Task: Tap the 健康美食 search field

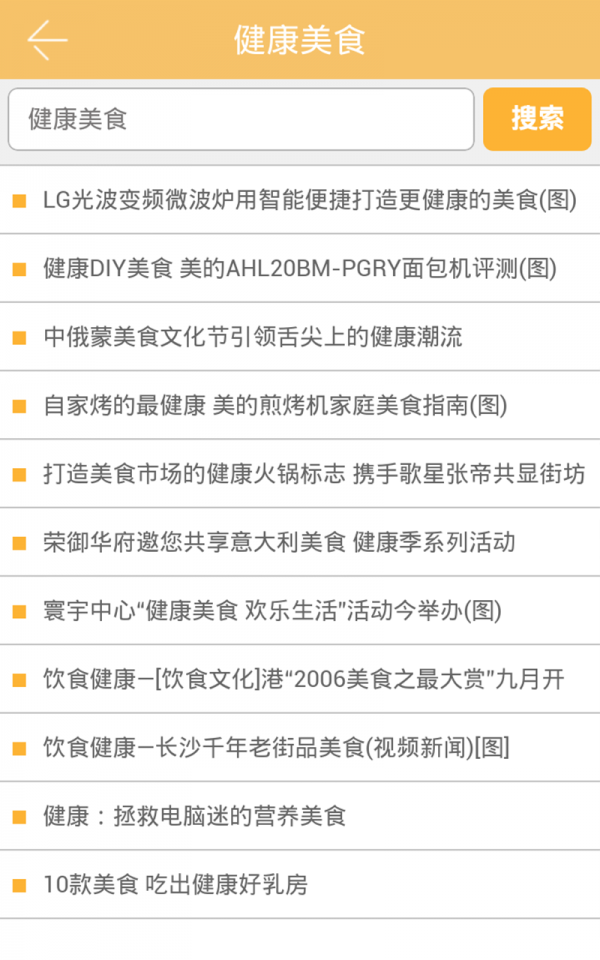Action: (241, 120)
